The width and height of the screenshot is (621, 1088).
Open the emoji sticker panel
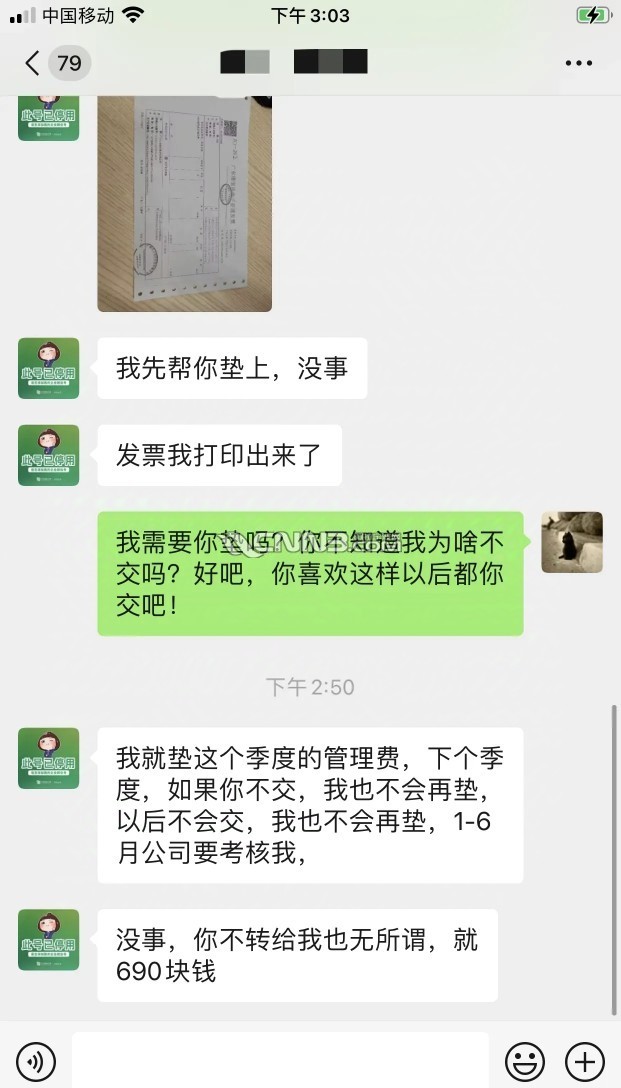pos(525,1060)
